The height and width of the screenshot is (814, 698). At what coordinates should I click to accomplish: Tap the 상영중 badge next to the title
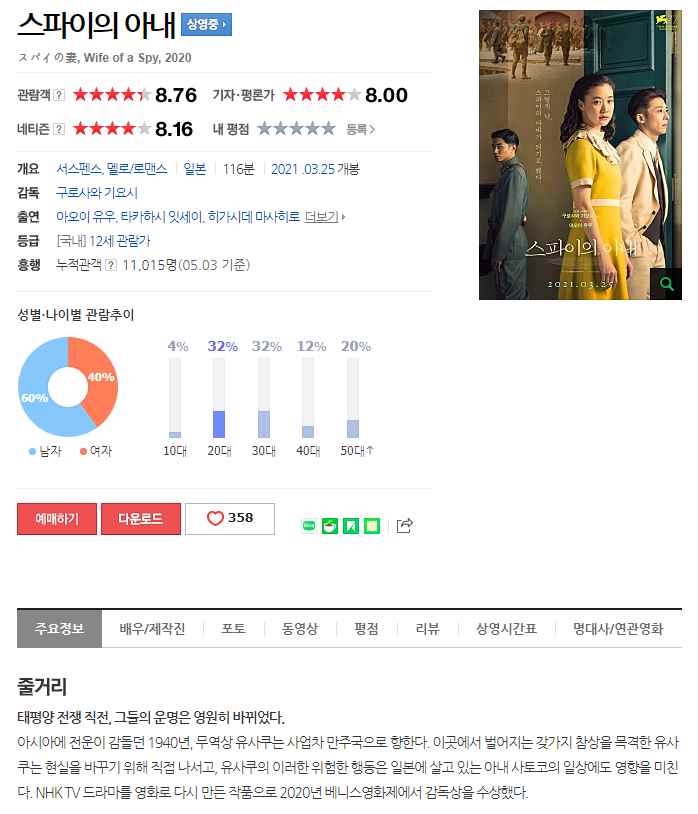coord(207,25)
